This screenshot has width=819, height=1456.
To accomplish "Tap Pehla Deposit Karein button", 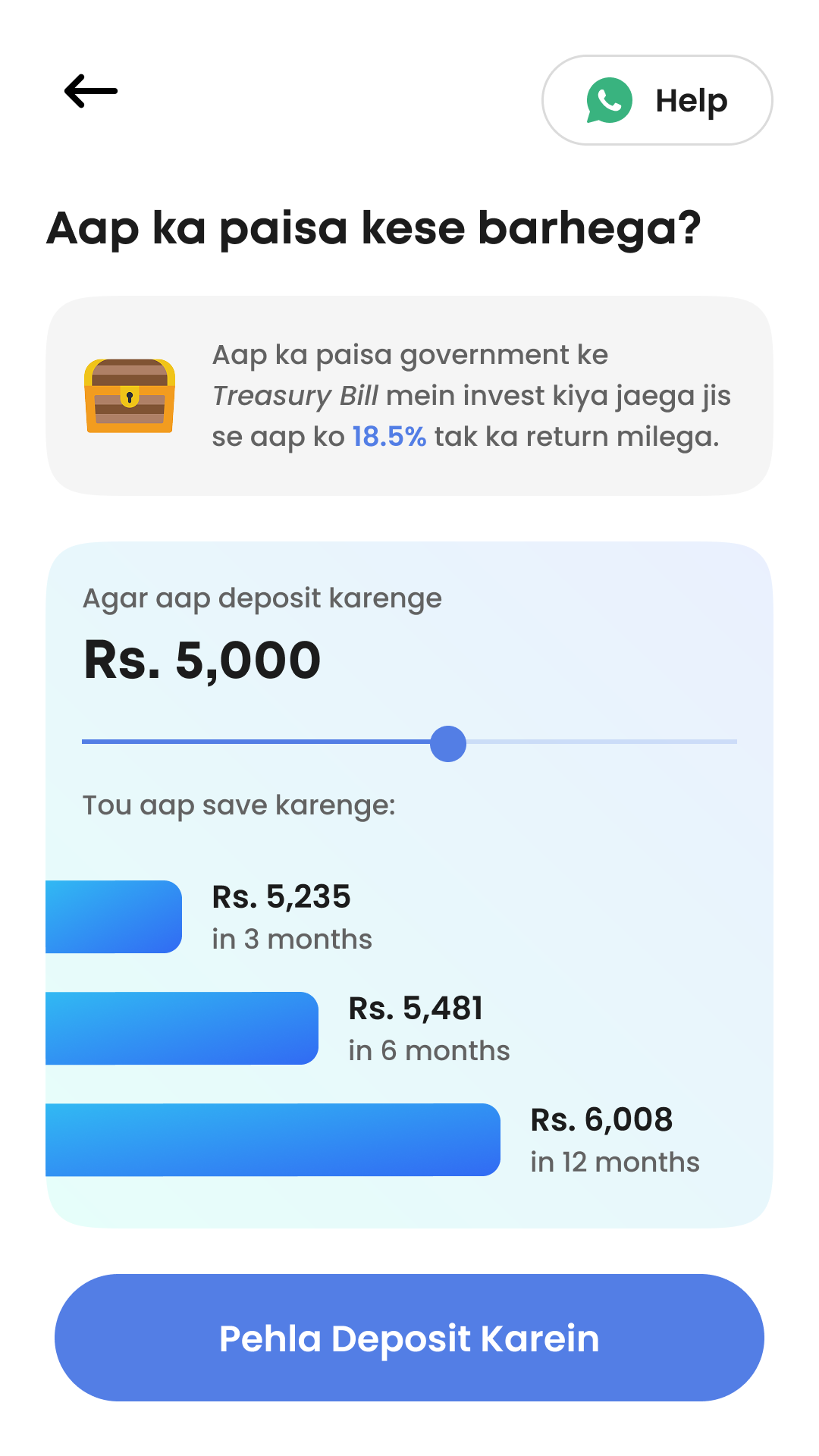I will (x=409, y=1338).
